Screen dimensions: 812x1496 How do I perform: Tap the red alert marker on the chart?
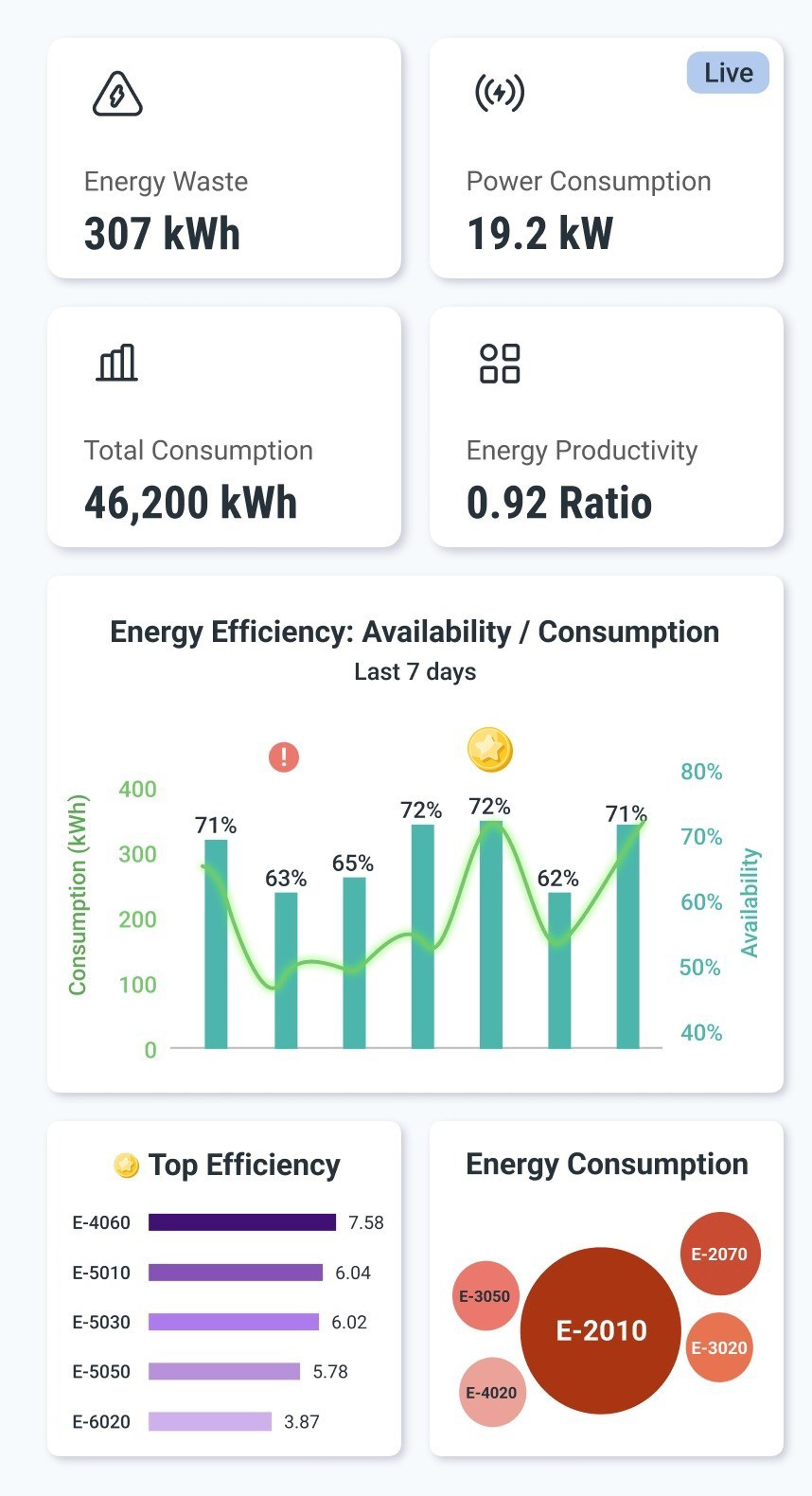pos(284,757)
